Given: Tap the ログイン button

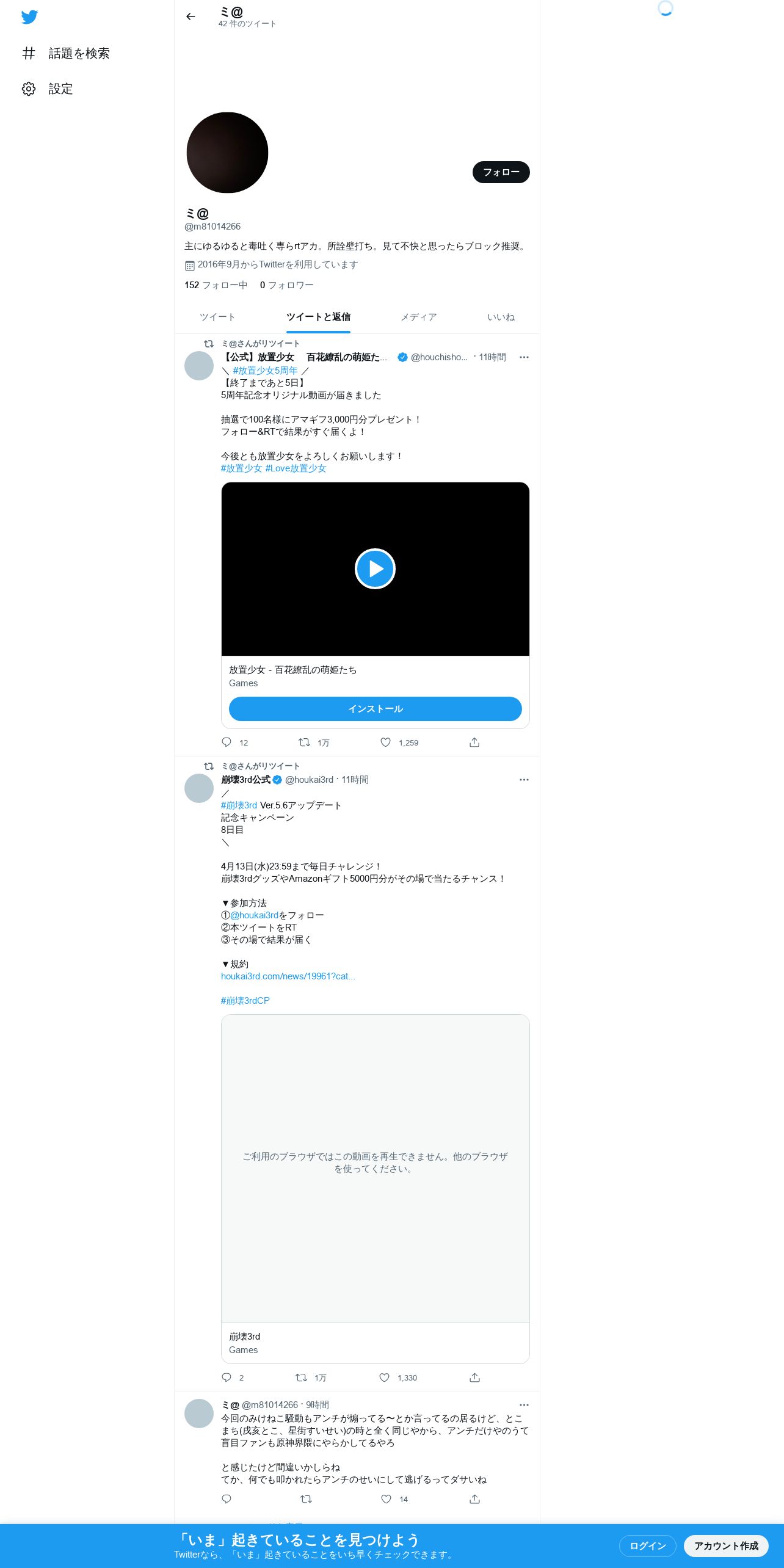Looking at the screenshot, I should (x=647, y=1545).
